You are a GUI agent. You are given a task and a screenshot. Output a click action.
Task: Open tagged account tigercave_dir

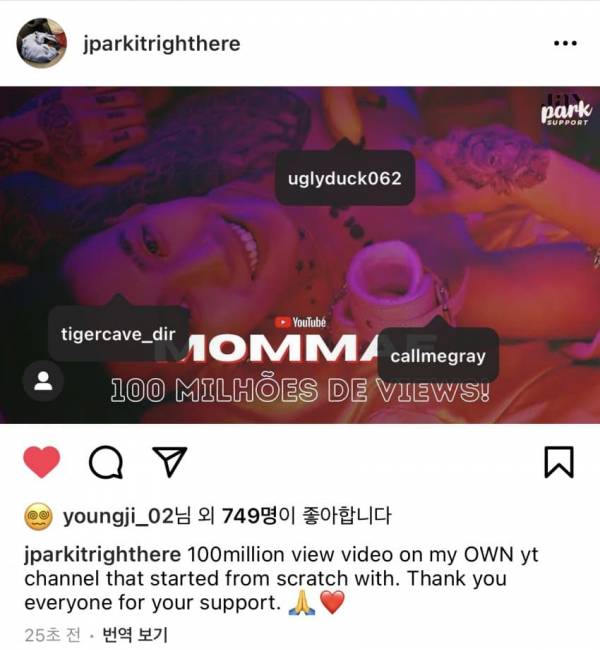(x=118, y=334)
